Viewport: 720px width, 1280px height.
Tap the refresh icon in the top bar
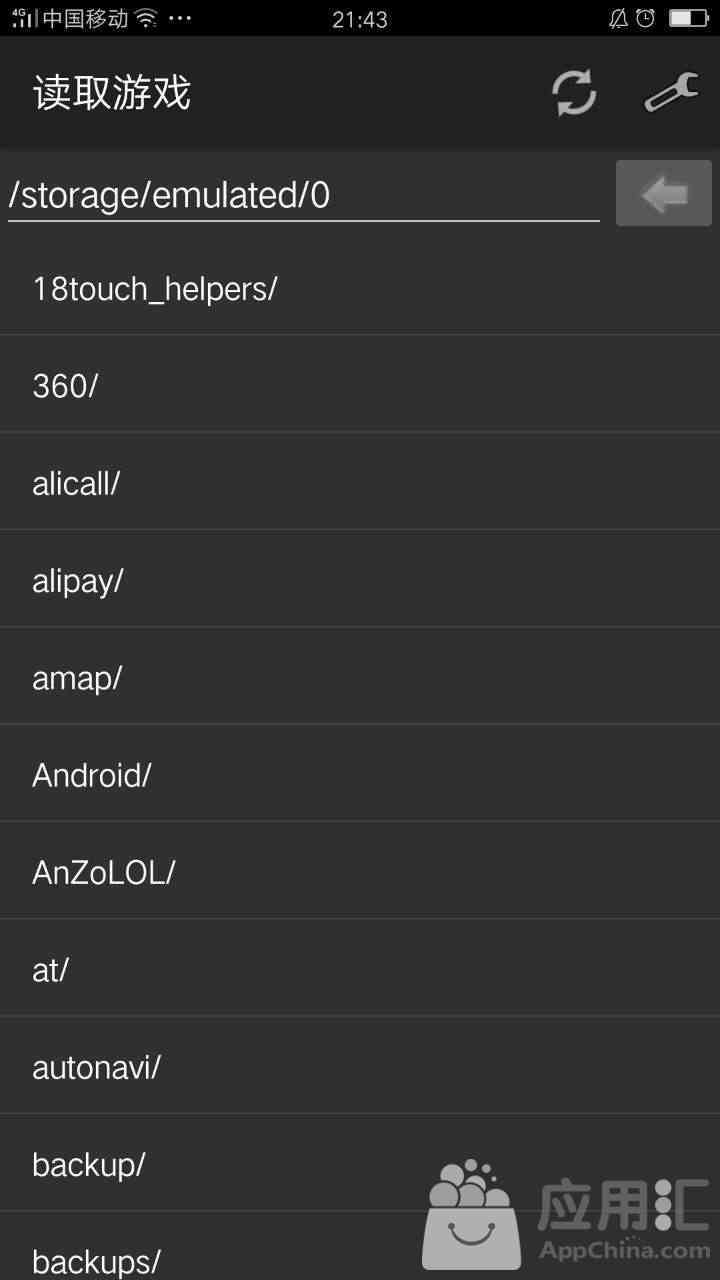pyautogui.click(x=574, y=93)
